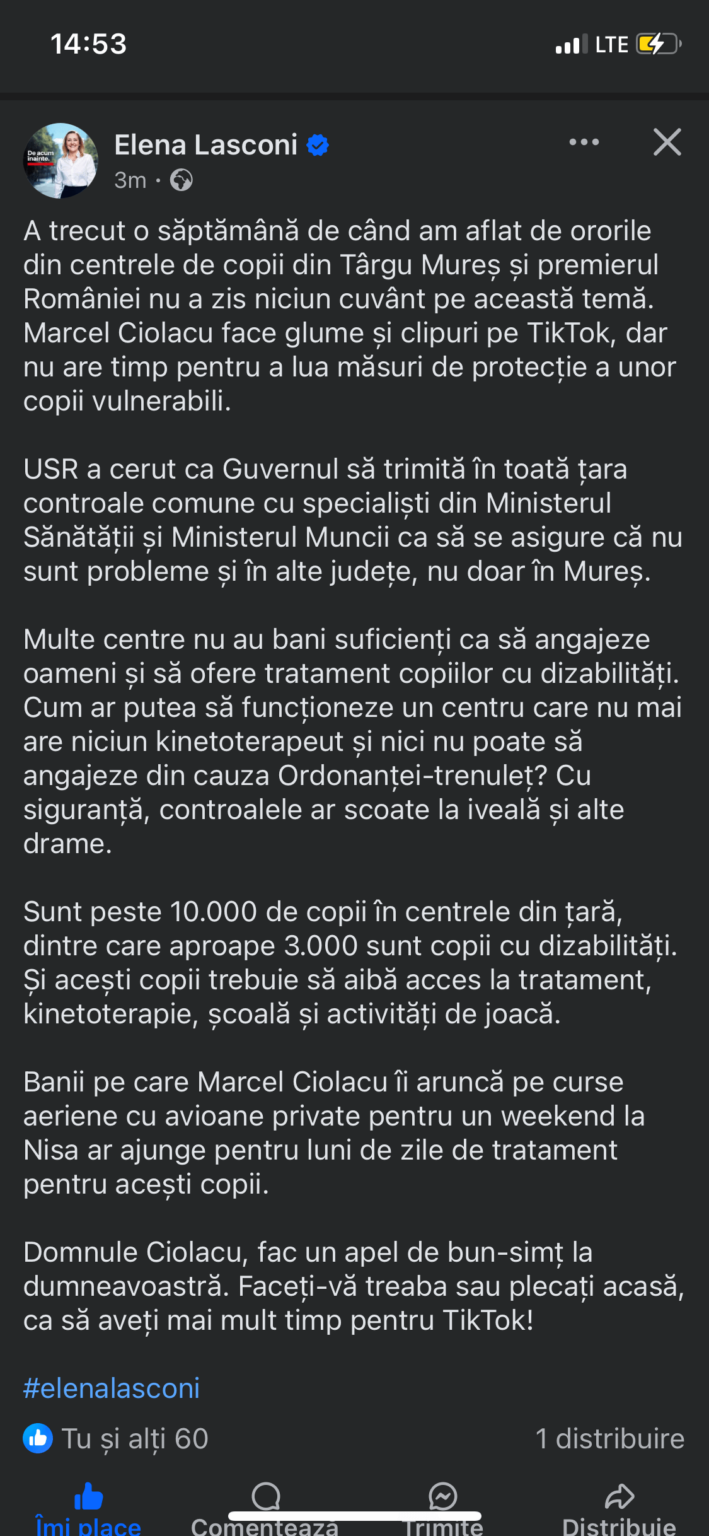Comment with the Comentează button
709x1536 pixels.
(265, 1510)
